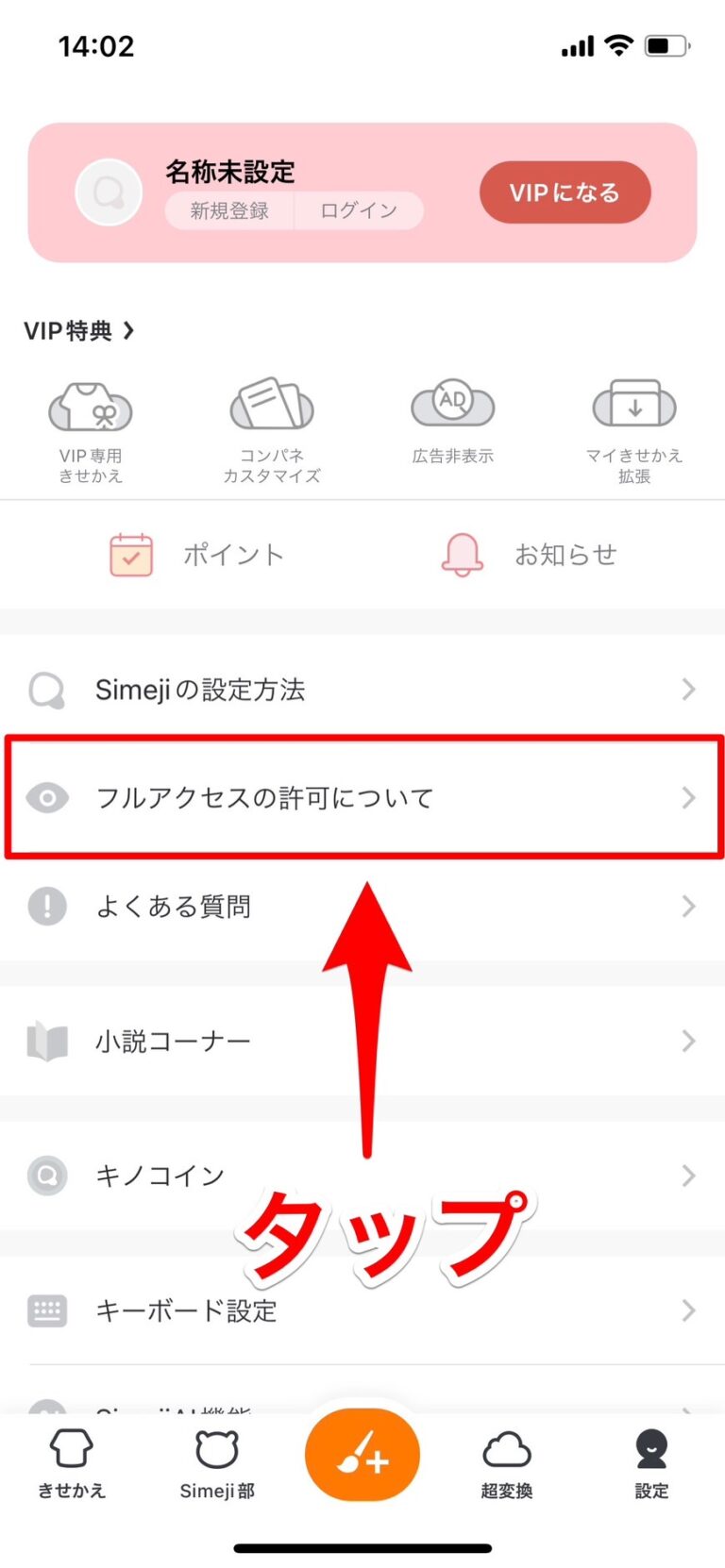Open the VIP専用きせかえ feature
The width and height of the screenshot is (725, 1568).
(x=90, y=412)
